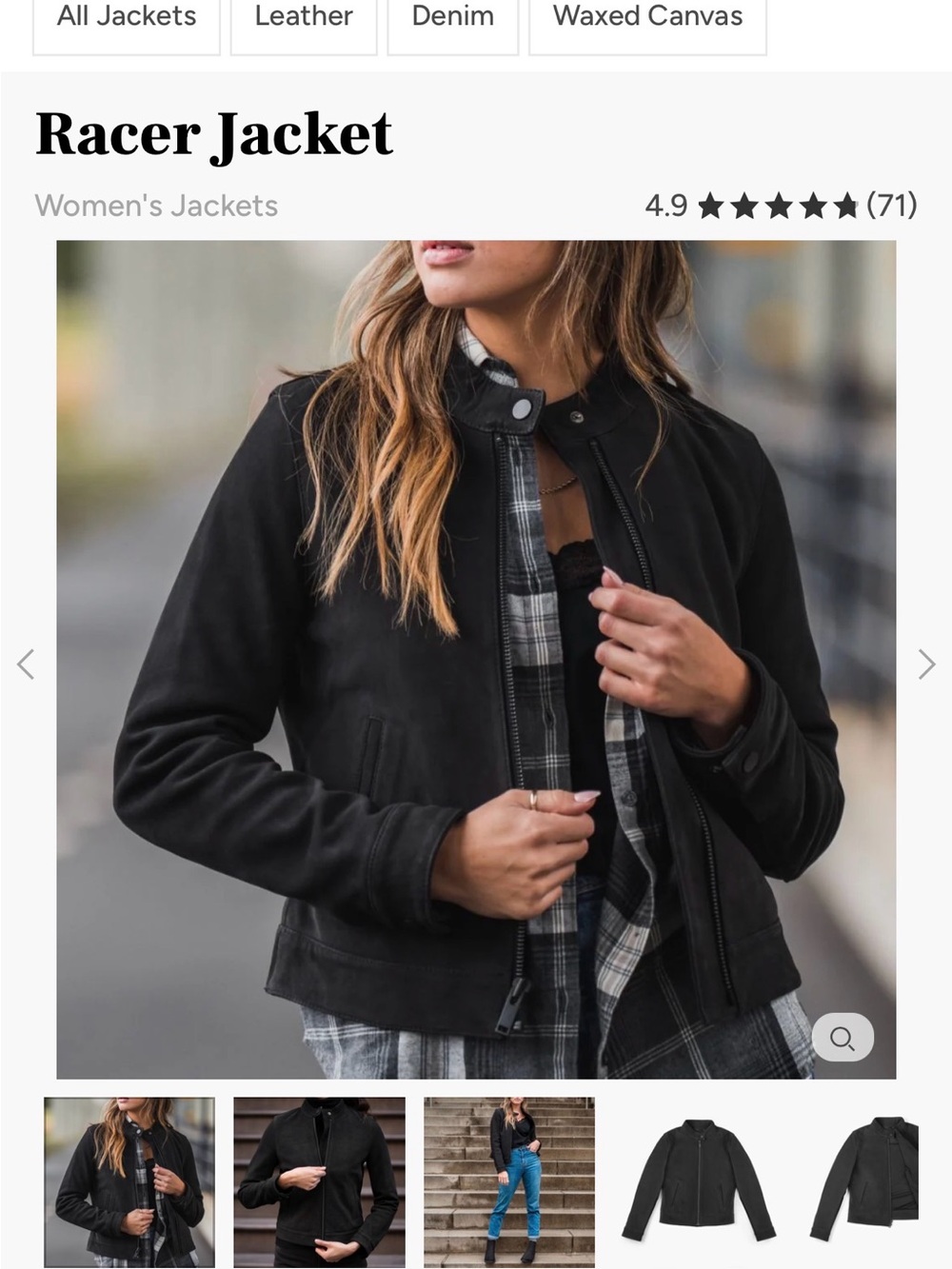
Task: Select the thumbnail with the plaid shirt
Action: [129, 1182]
